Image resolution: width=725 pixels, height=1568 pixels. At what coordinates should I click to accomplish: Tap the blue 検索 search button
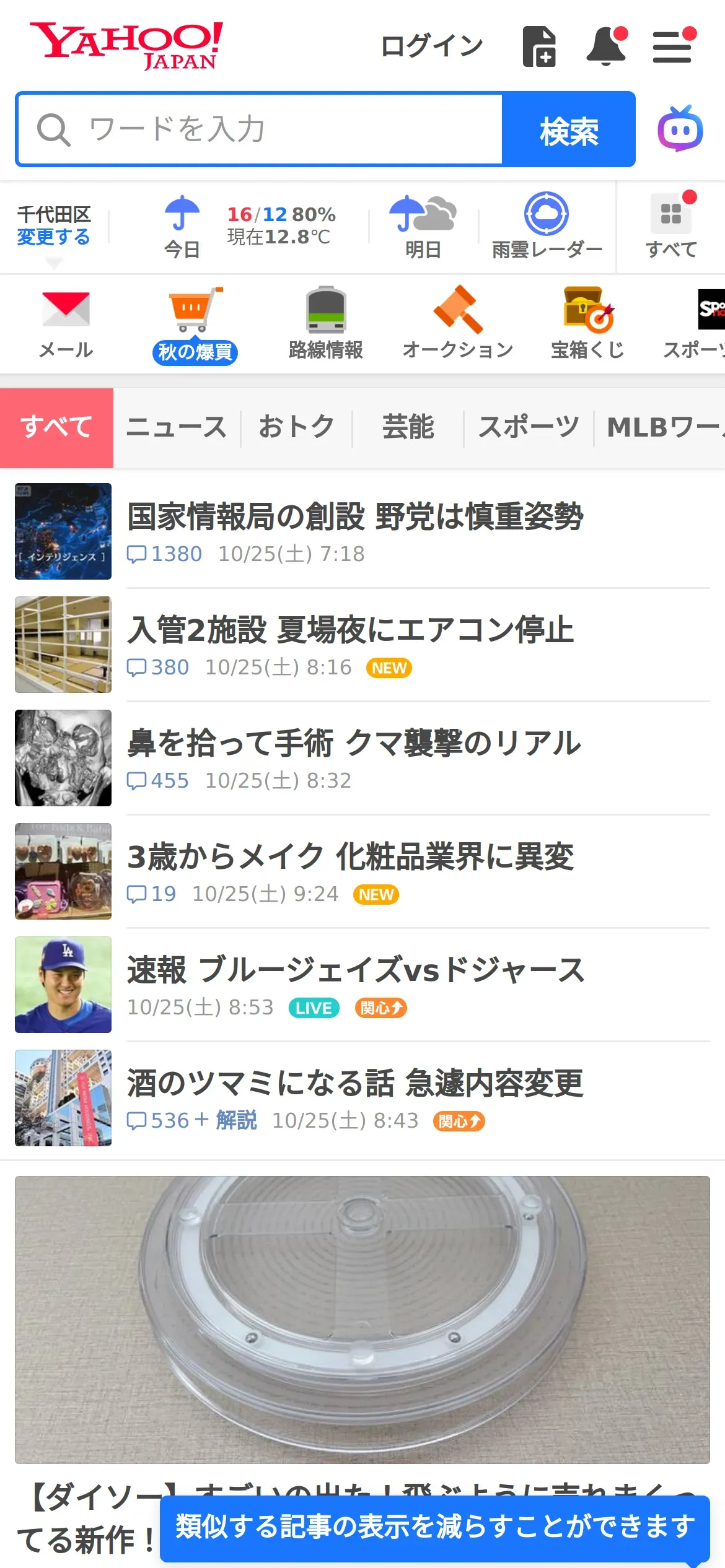[569, 129]
